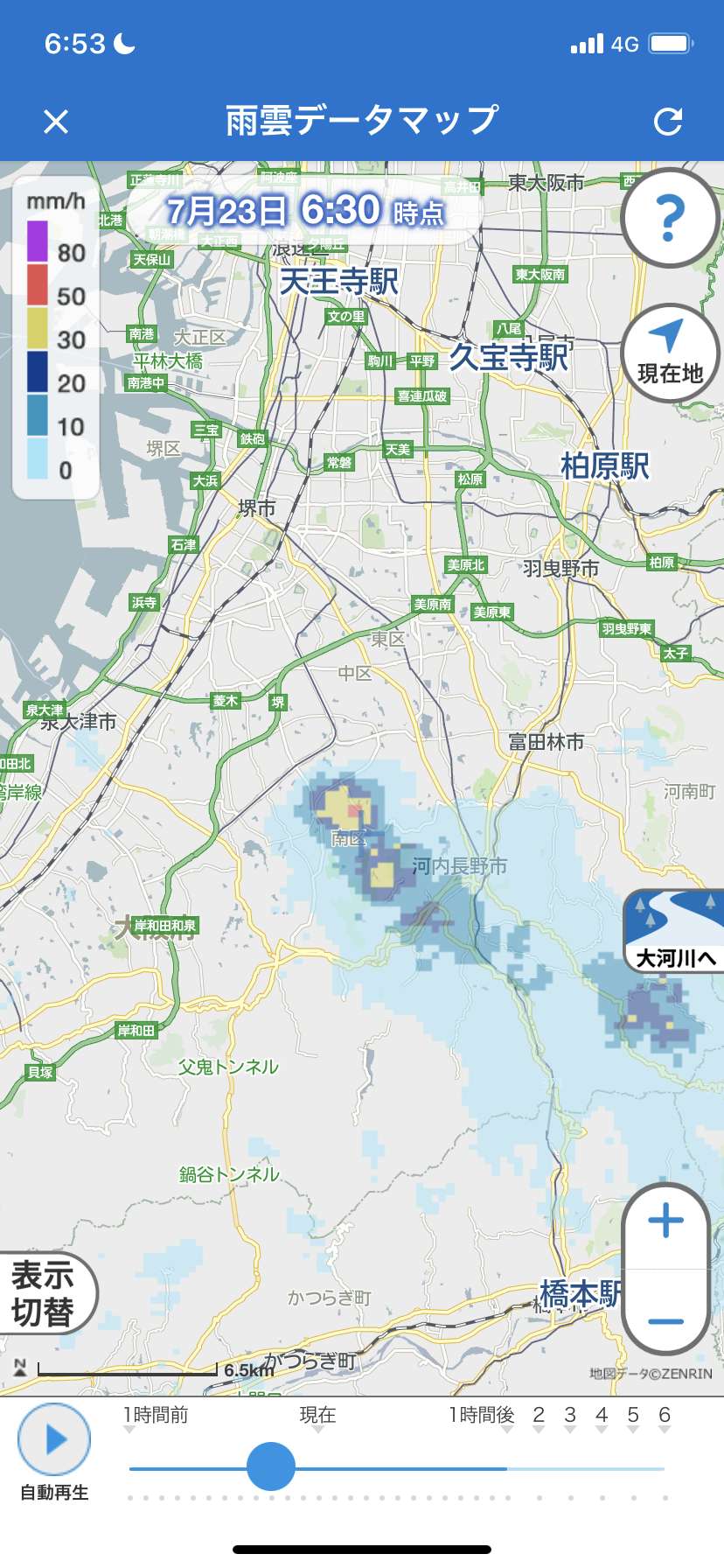Select 現在 on the timeline

317,1416
